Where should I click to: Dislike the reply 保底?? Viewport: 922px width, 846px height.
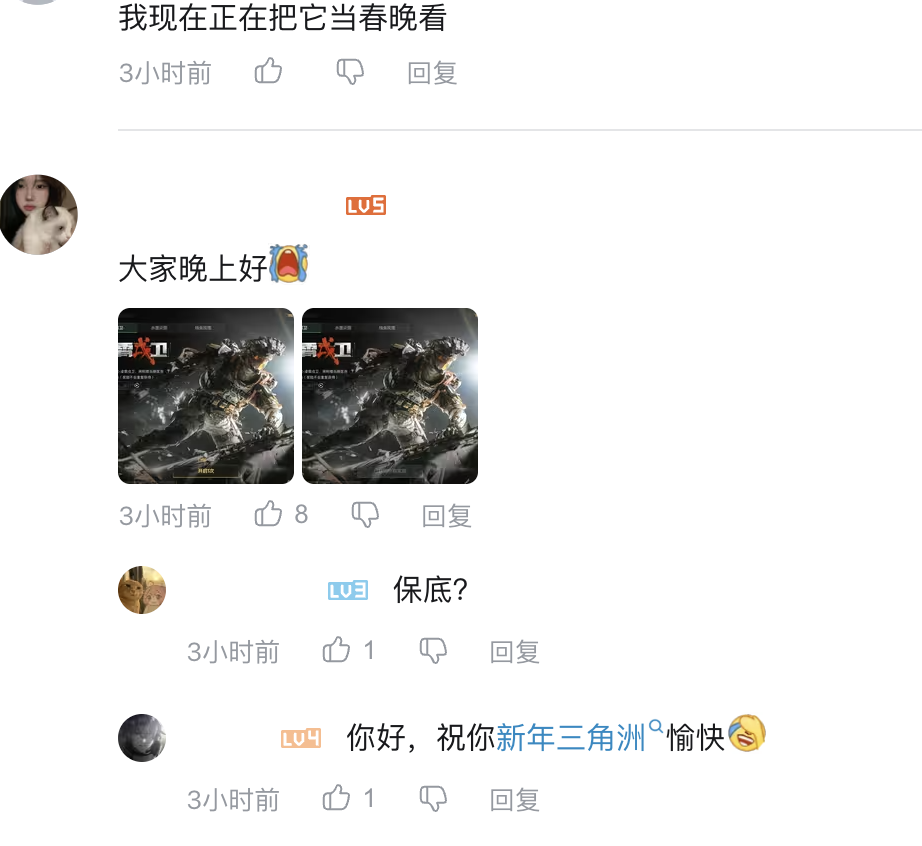click(432, 651)
